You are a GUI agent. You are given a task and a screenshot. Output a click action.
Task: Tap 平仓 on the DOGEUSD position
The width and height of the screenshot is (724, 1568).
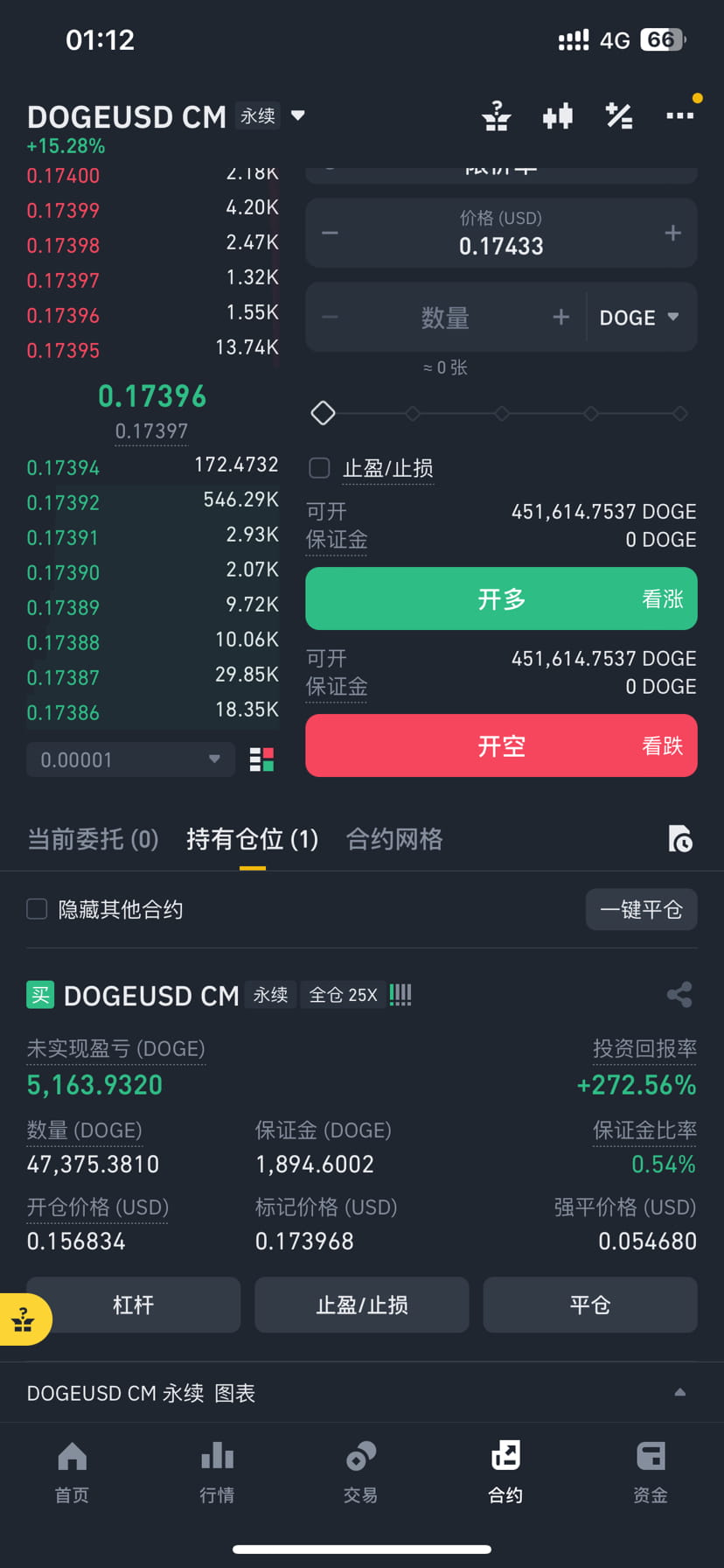590,1305
